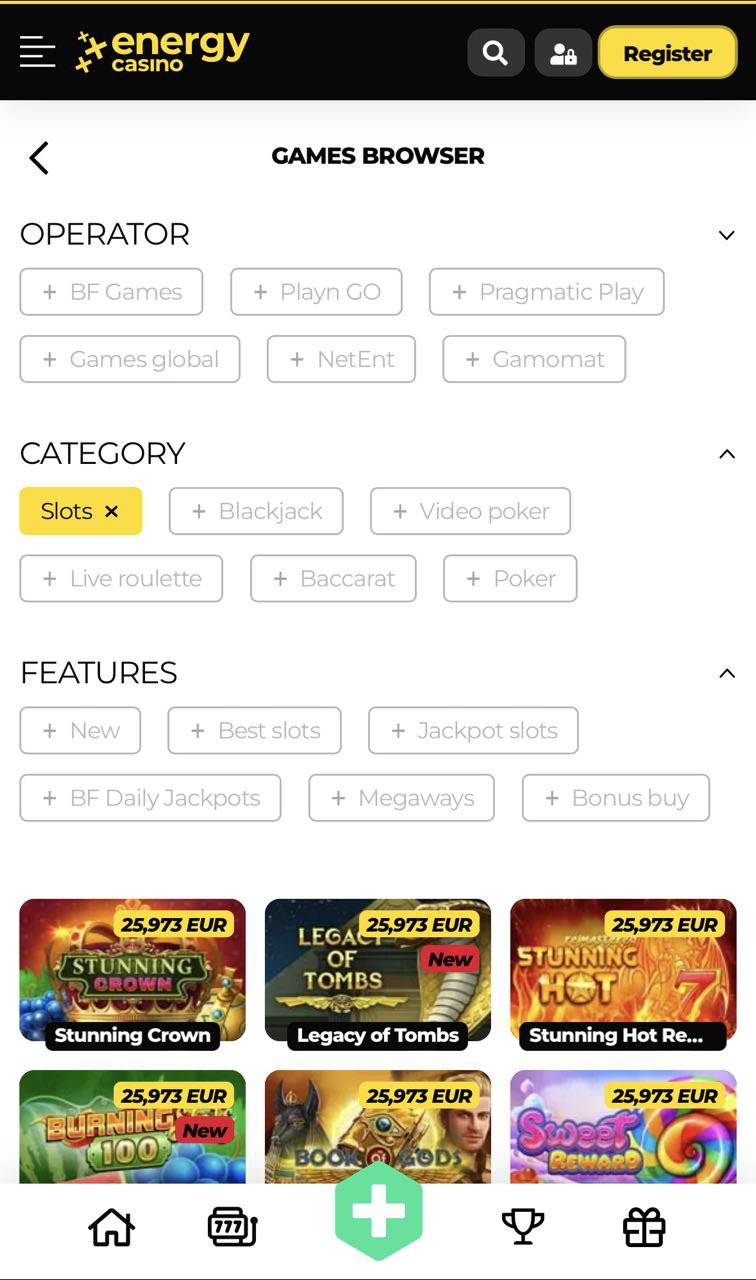Choose the Bonus buy feature chip

click(x=615, y=798)
